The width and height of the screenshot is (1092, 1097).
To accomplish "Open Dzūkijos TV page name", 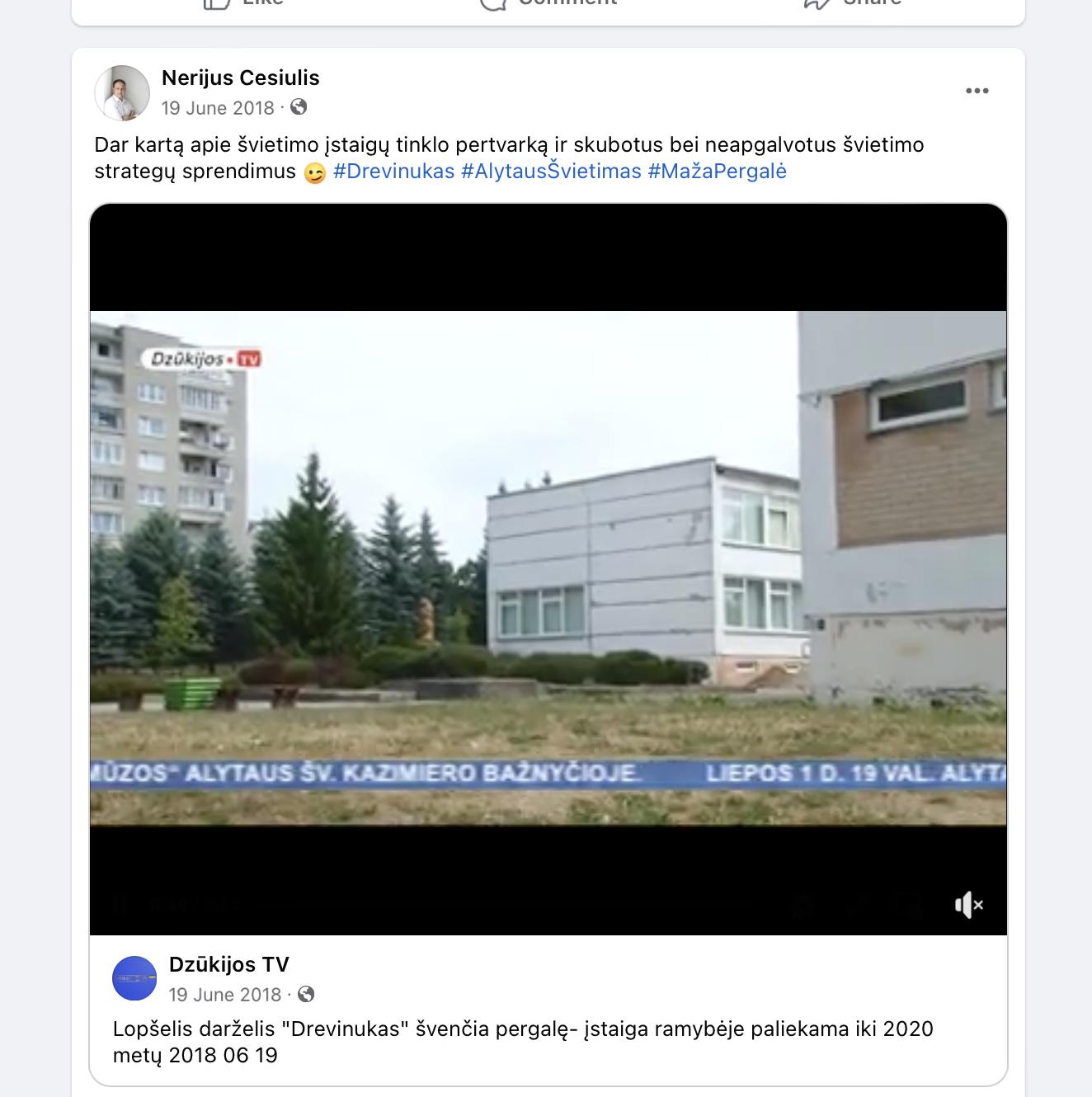I will (x=228, y=964).
